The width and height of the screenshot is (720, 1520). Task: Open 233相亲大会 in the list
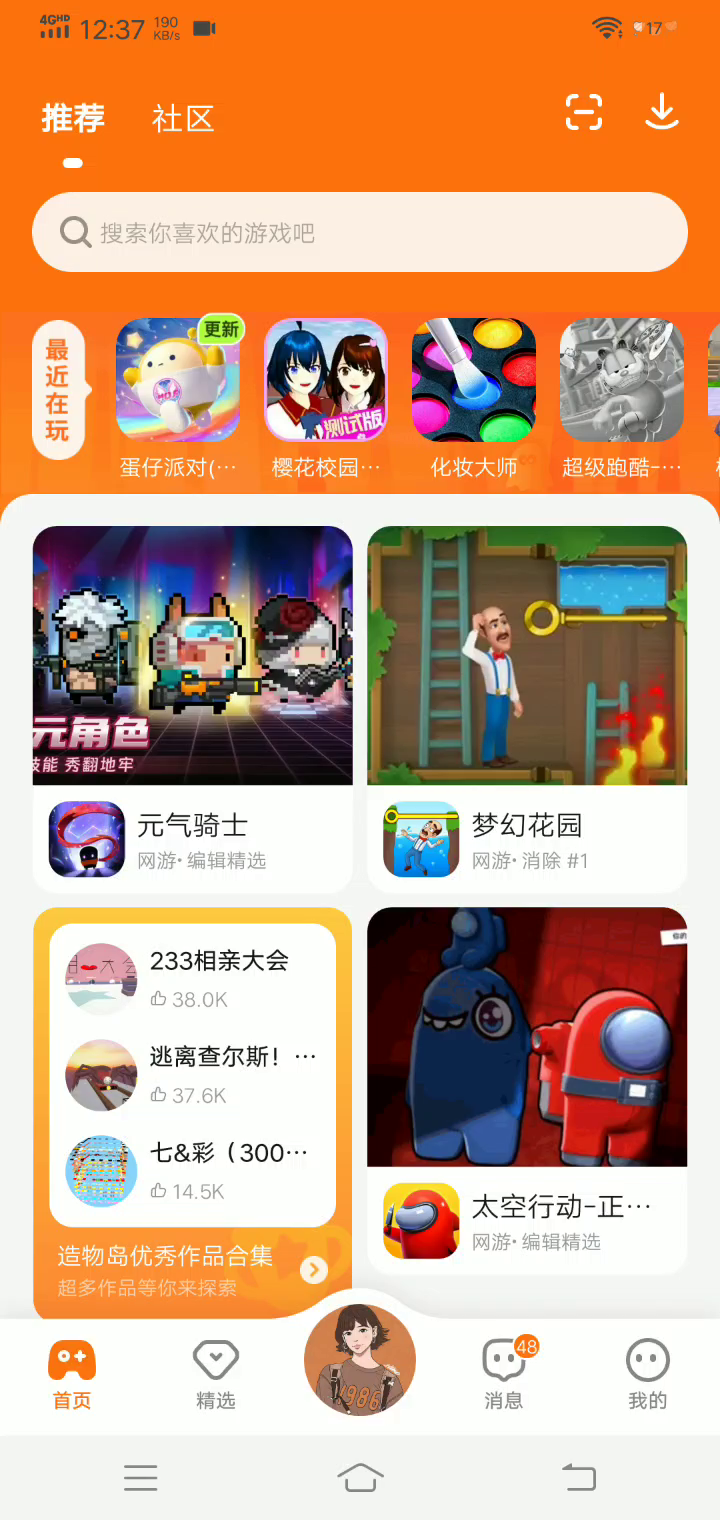tap(192, 976)
